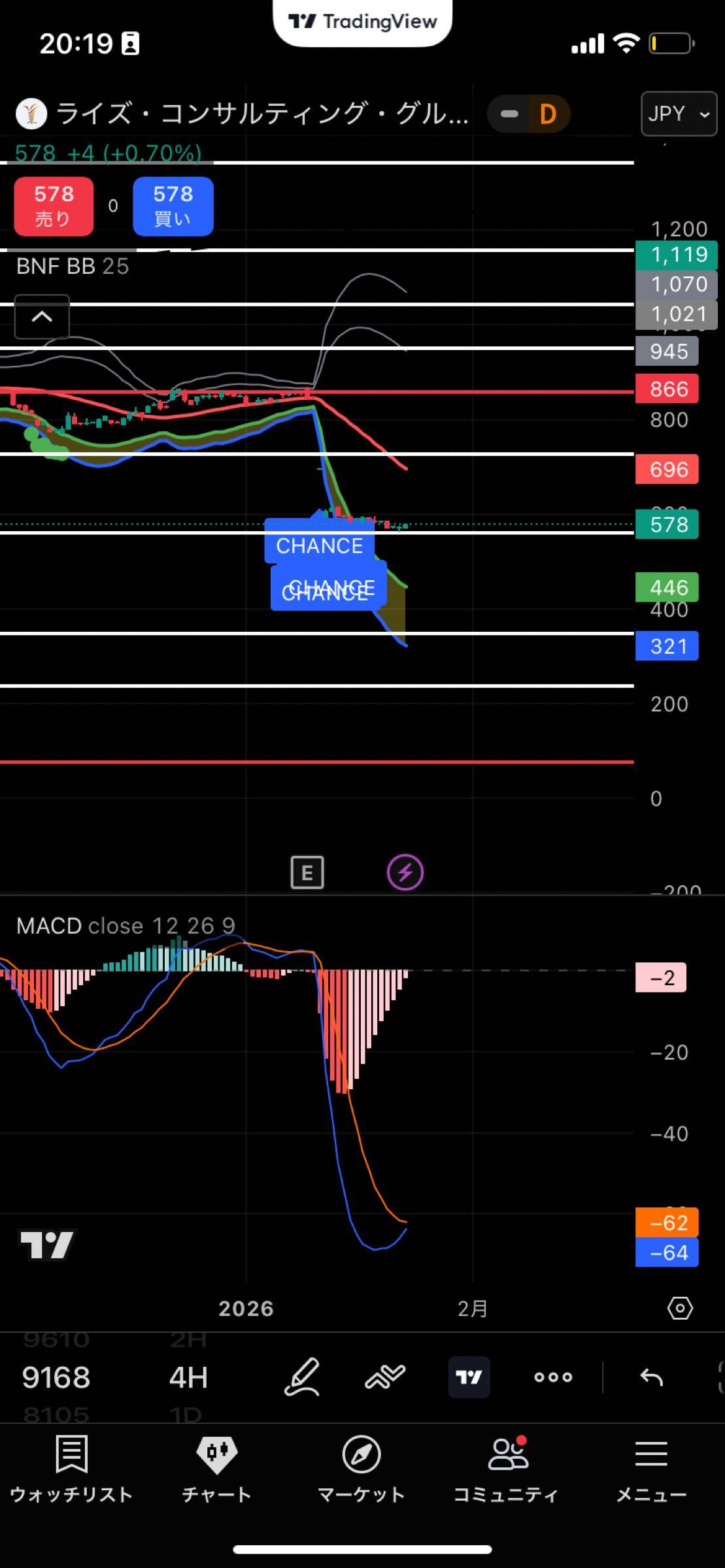Select the 4H timeframe
725x1568 pixels.
[x=188, y=1377]
